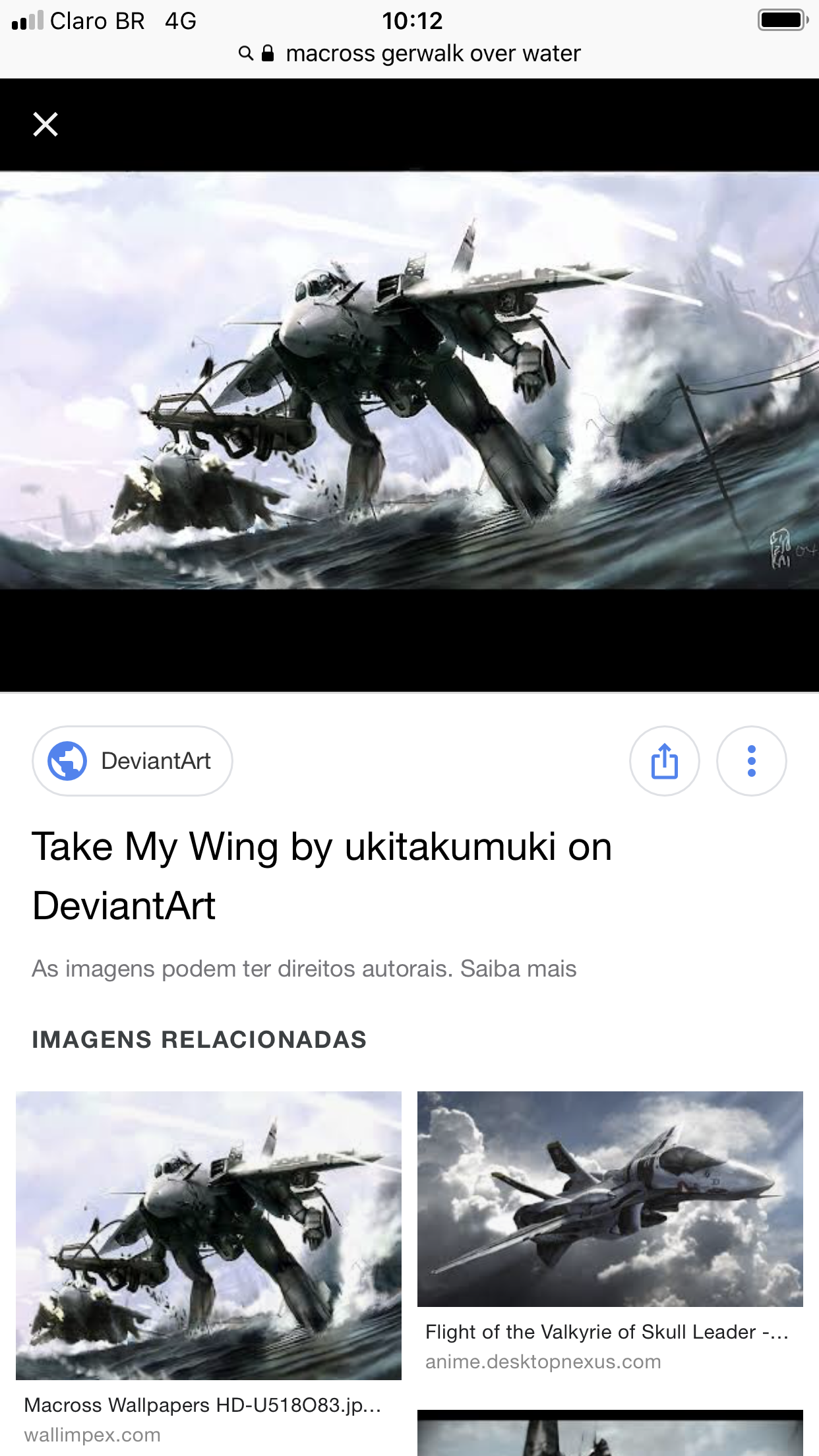This screenshot has height=1456, width=819.
Task: Close the image preview with the X
Action: [45, 124]
